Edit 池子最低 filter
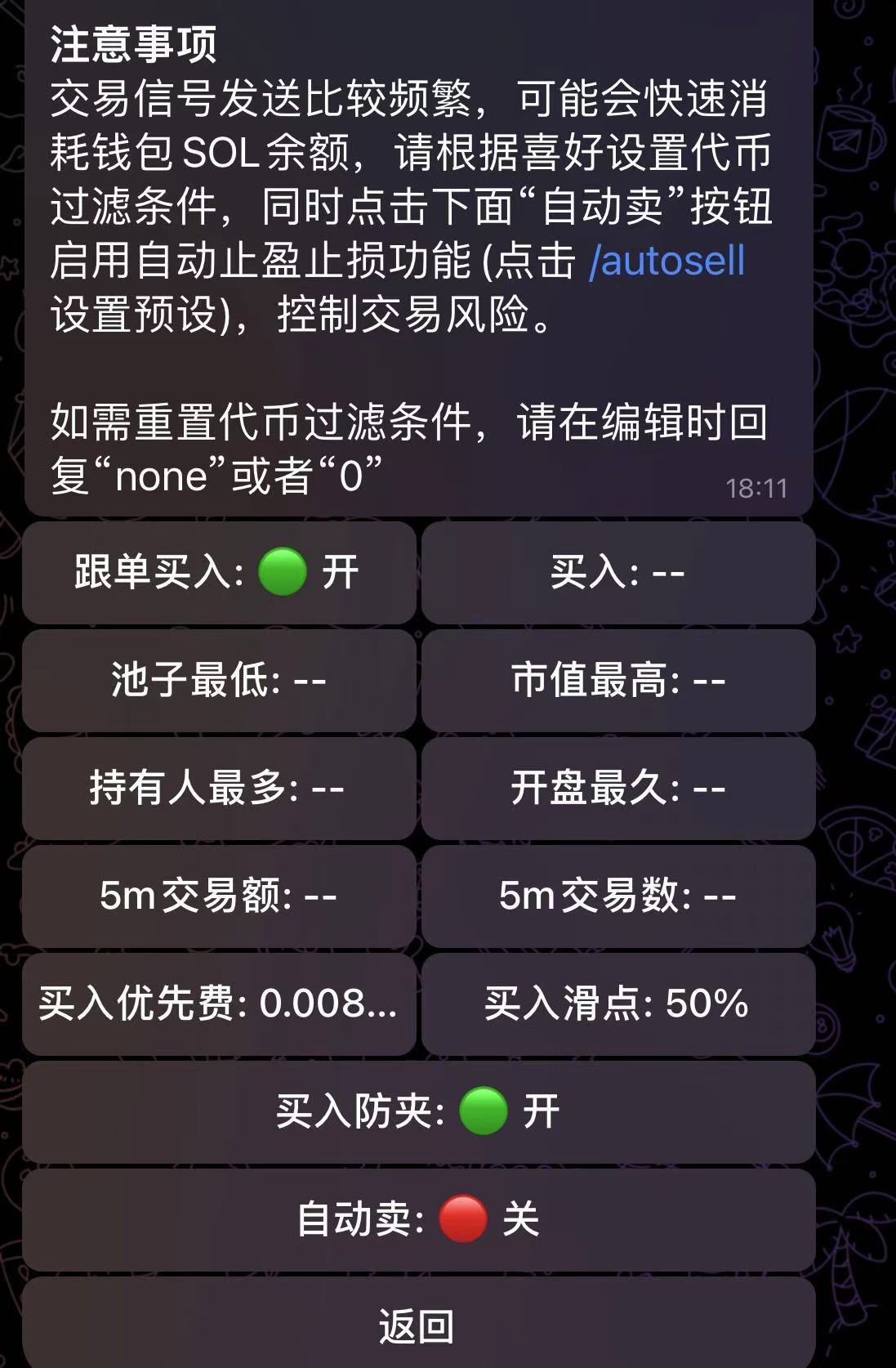The image size is (896, 1368). 219,680
